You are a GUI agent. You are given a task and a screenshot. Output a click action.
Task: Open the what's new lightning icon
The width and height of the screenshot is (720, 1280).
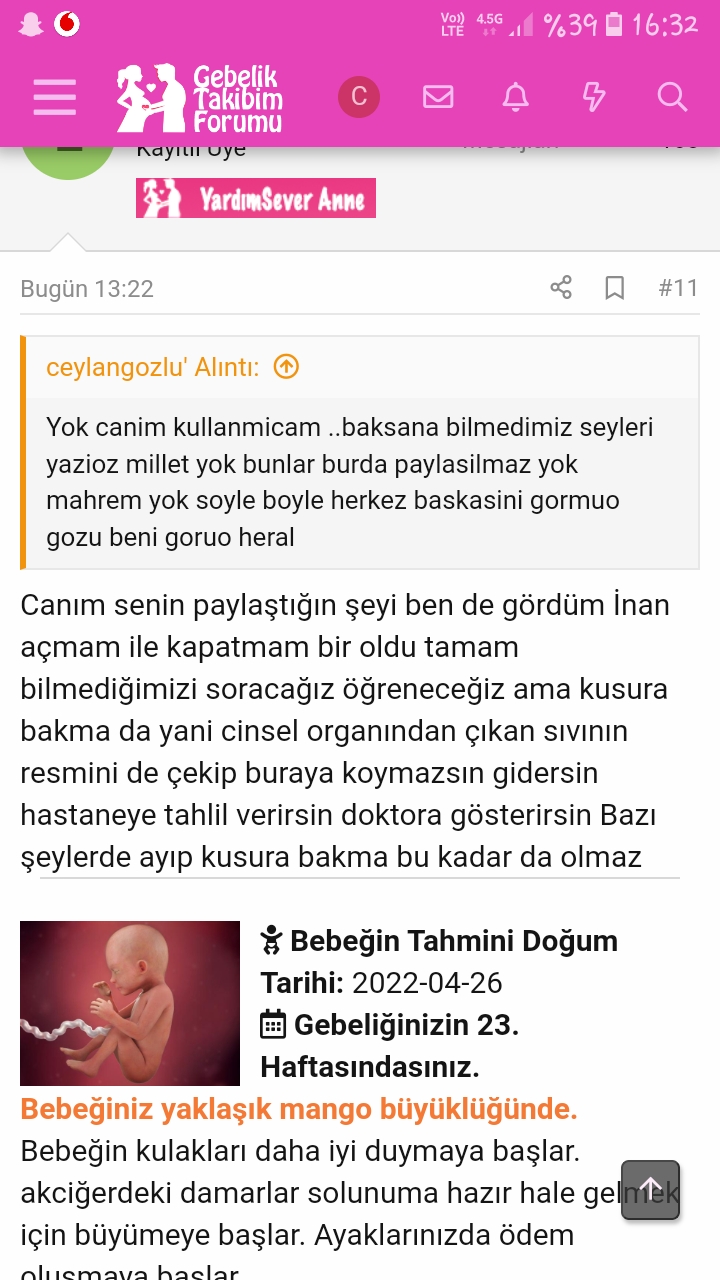click(x=594, y=97)
